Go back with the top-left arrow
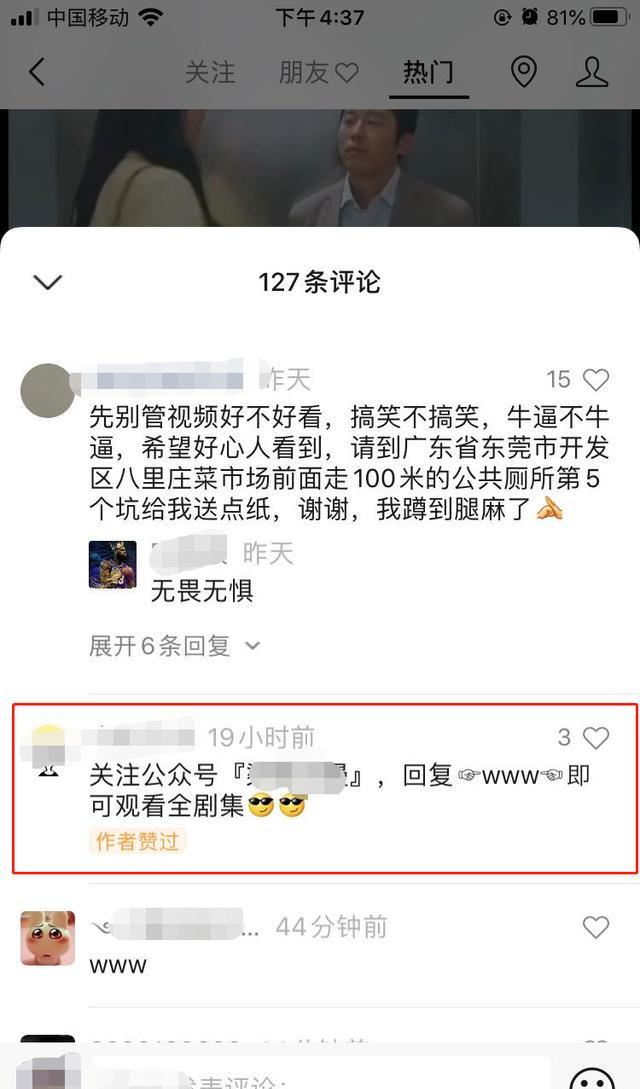Screen dimensions: 640x1089 [x=37, y=72]
